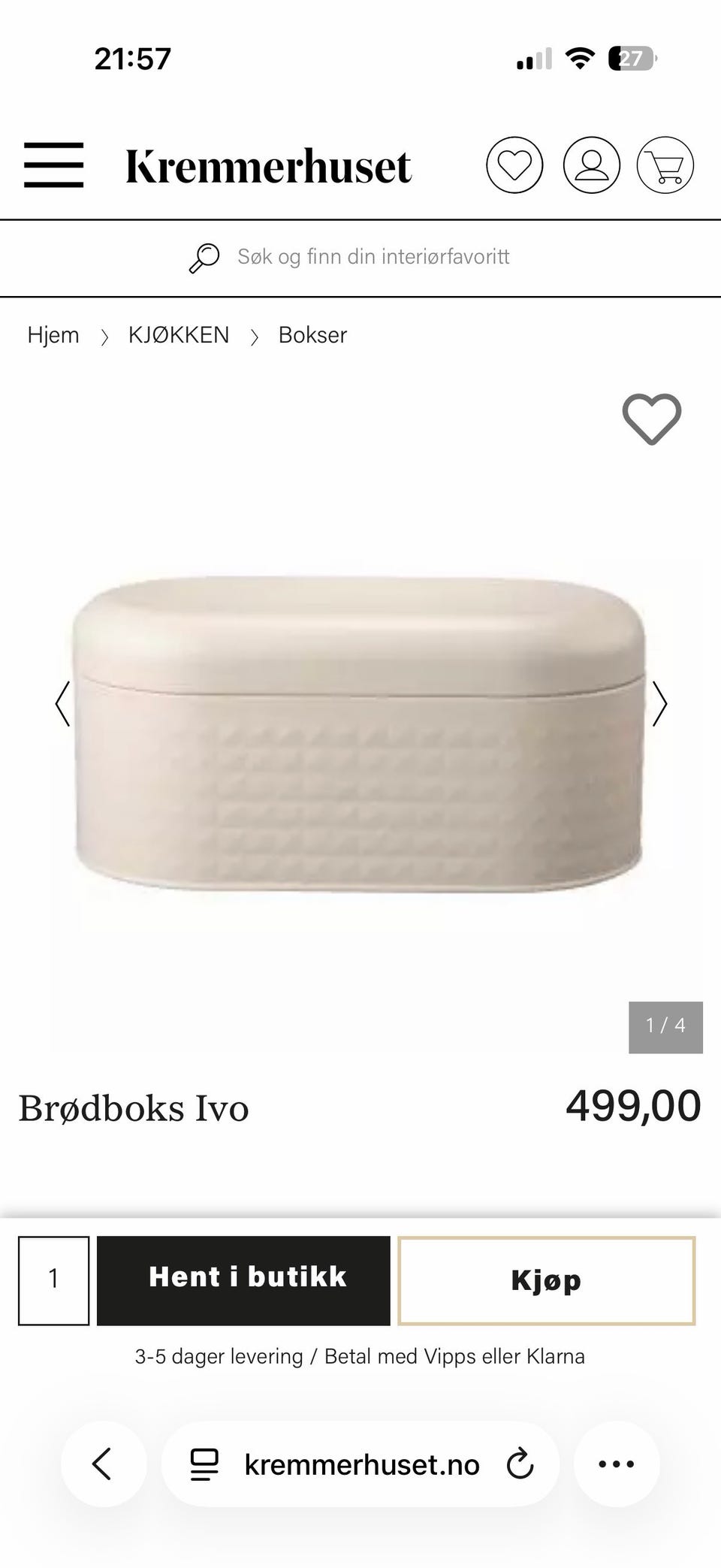The width and height of the screenshot is (721, 1568).
Task: Go to the Hjem breadcrumb
Action: point(53,335)
